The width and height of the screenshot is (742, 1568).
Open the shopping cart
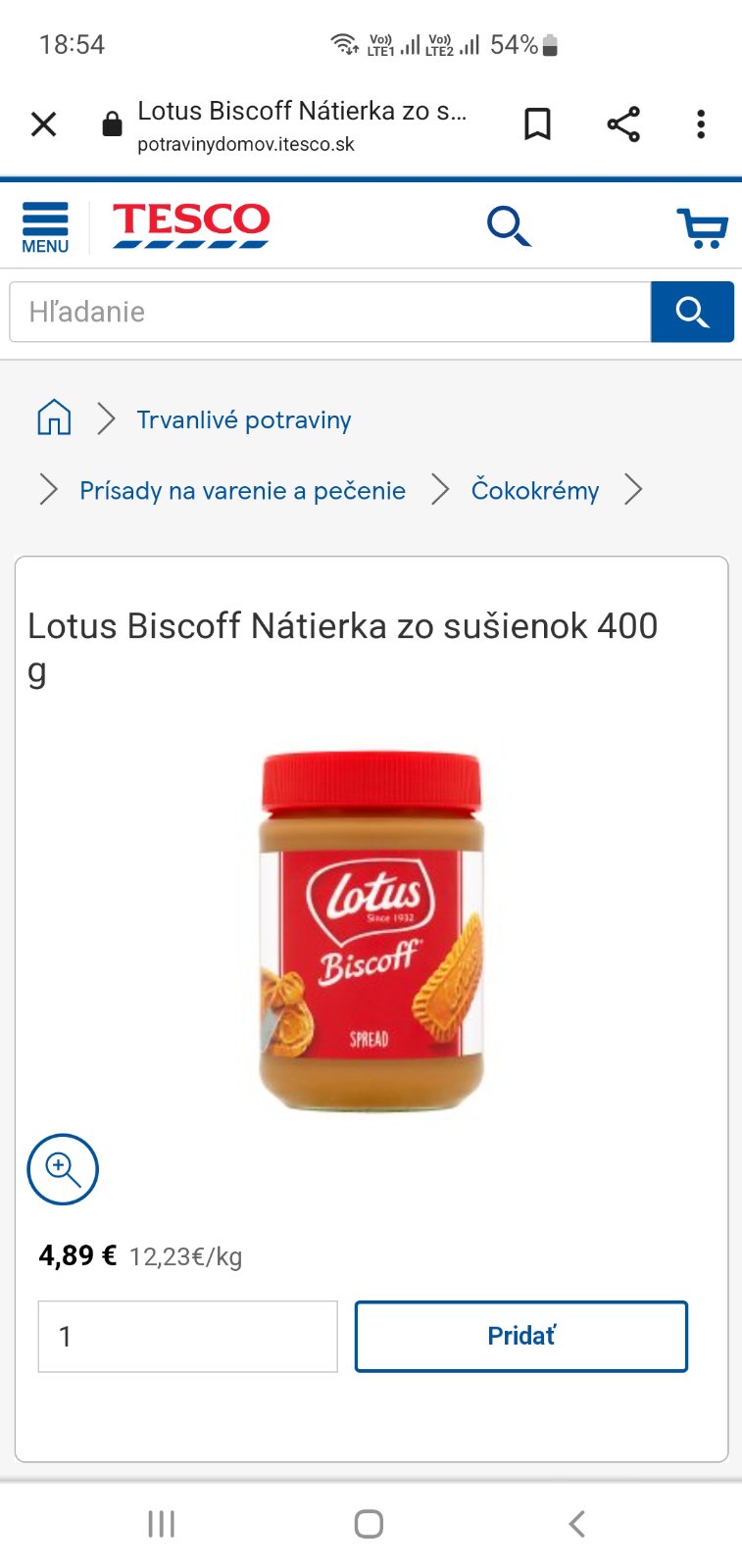702,227
